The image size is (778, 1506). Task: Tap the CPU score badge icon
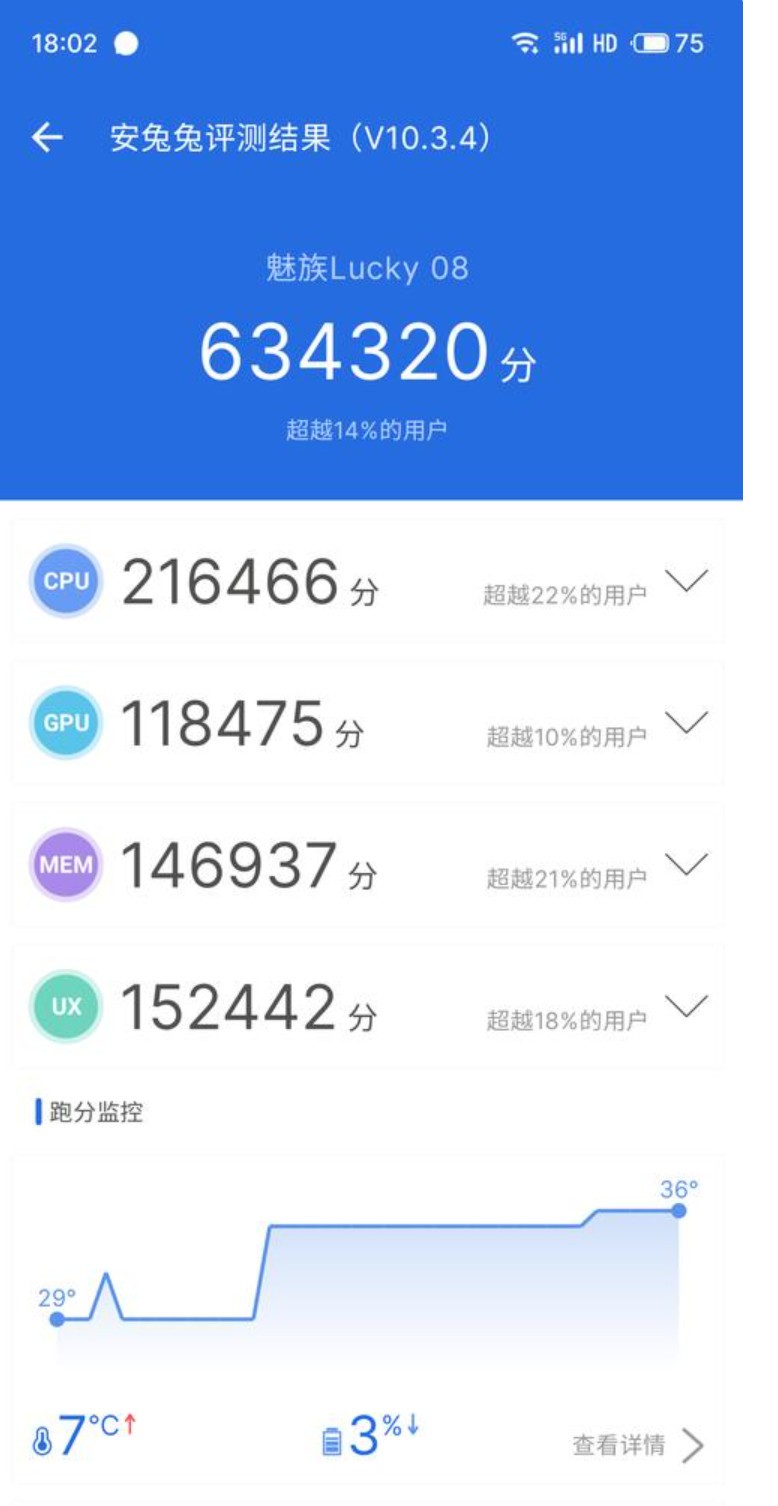65,580
